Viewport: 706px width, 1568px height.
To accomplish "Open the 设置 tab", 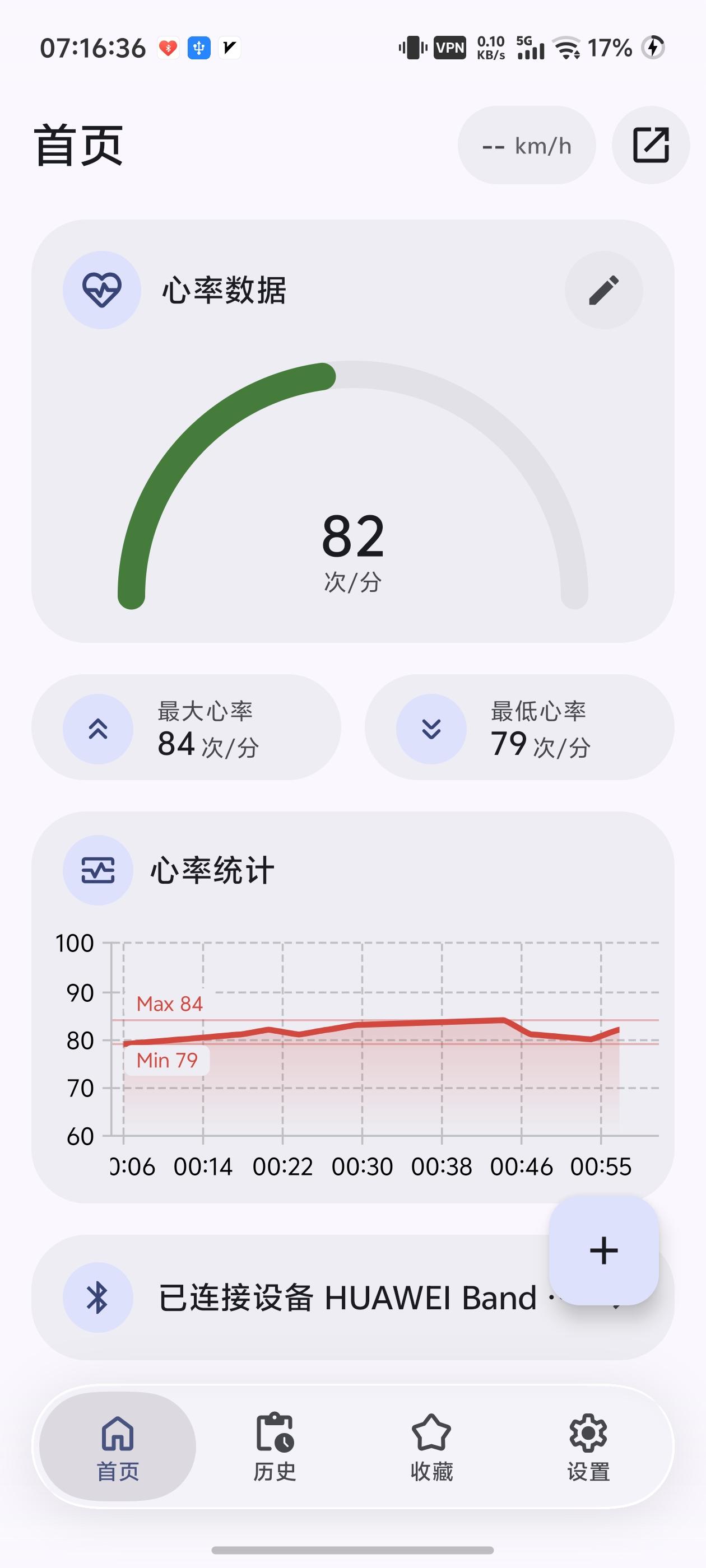I will [588, 1446].
